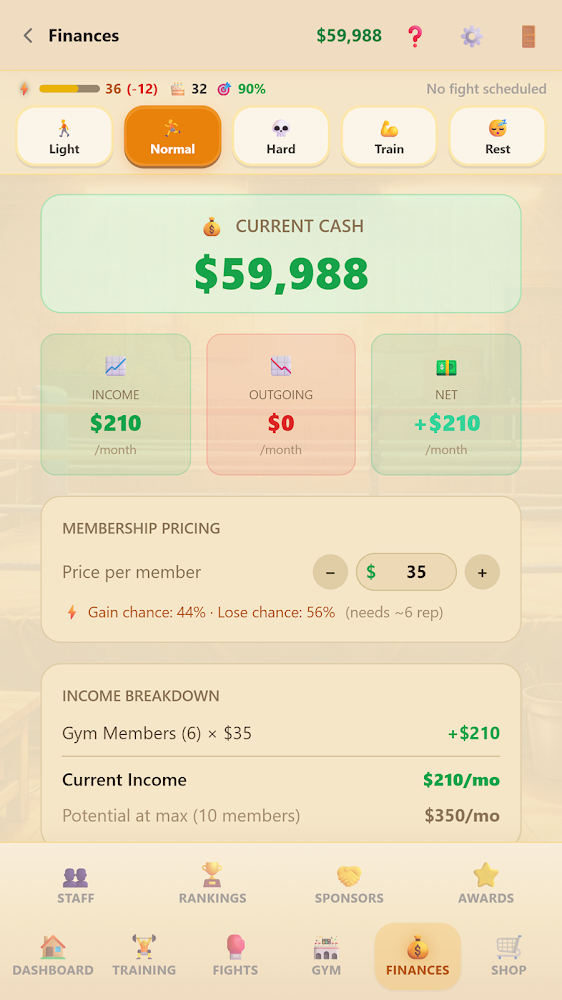562x1000 pixels.
Task: Choose the Rest option
Action: (498, 136)
